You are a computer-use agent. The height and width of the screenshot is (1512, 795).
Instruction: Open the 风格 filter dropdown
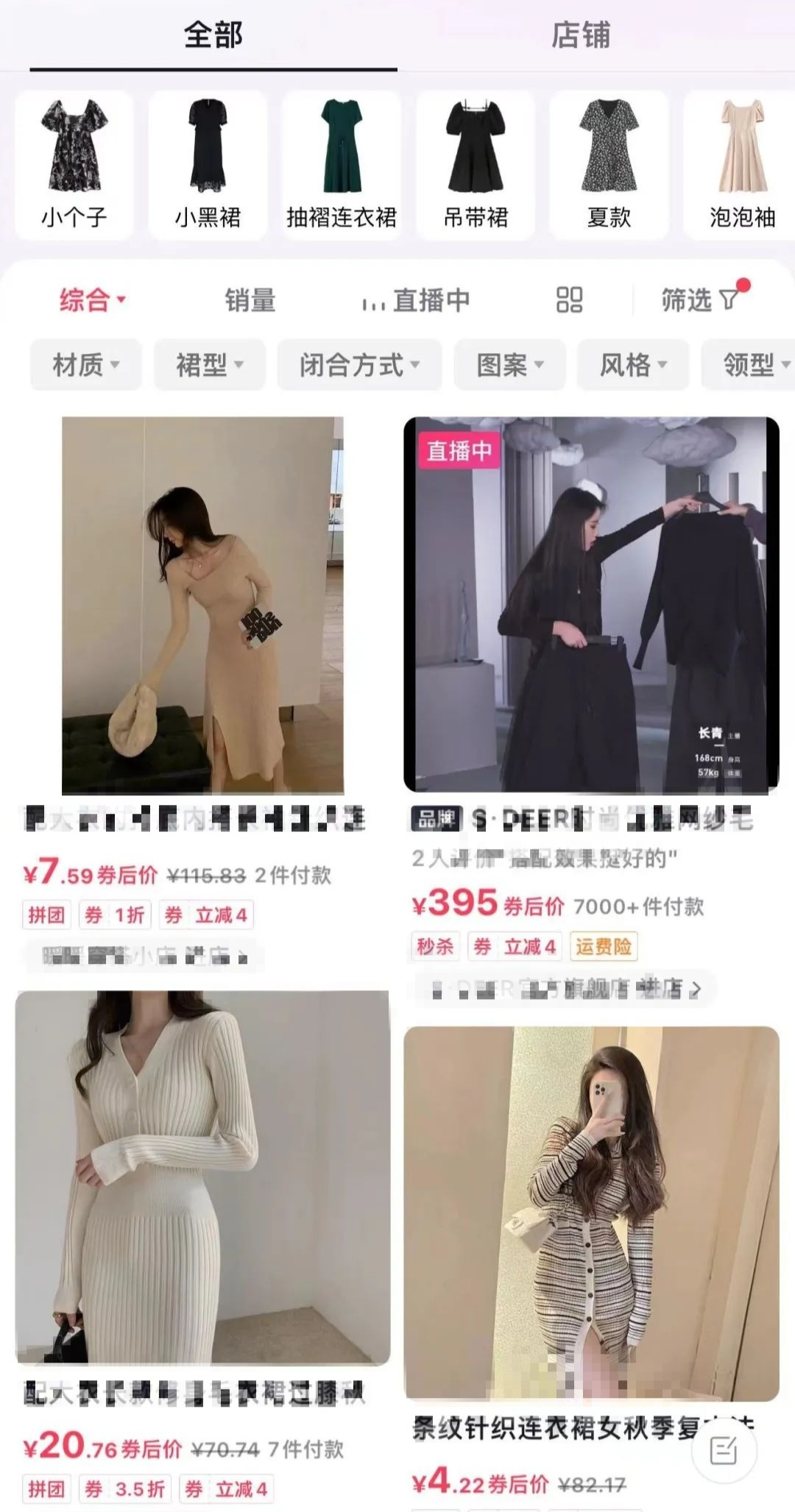point(633,364)
